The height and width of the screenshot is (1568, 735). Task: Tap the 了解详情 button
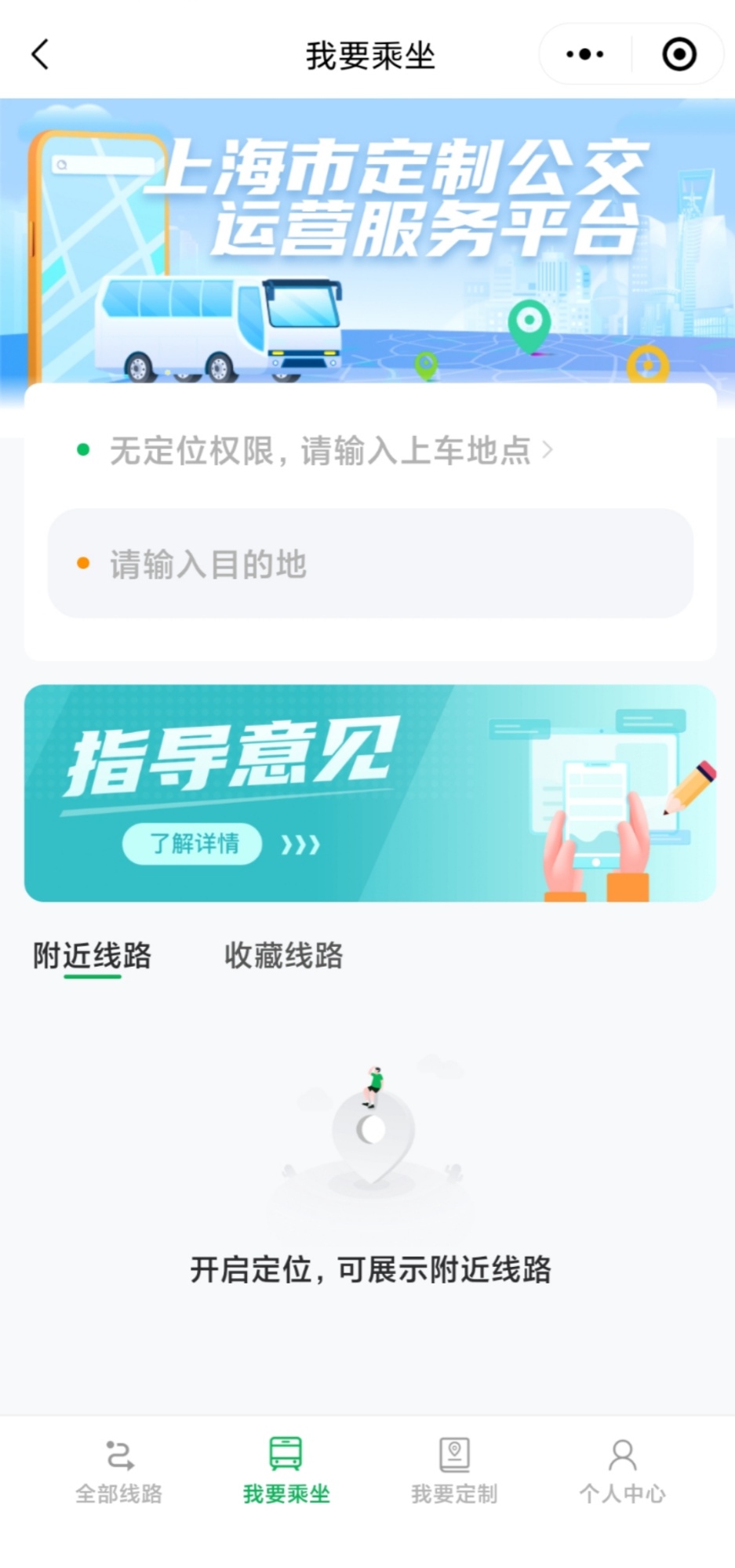(x=192, y=844)
